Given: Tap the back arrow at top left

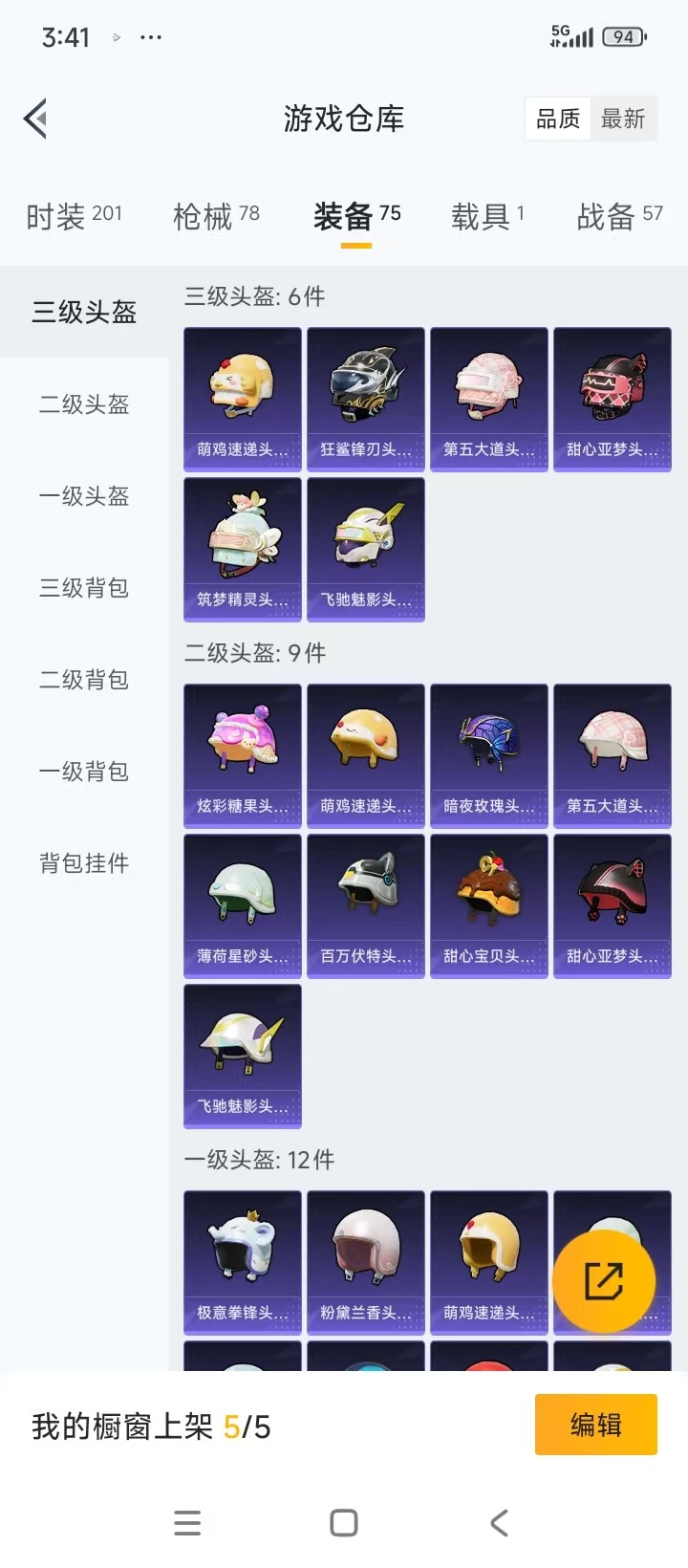Looking at the screenshot, I should (x=34, y=119).
